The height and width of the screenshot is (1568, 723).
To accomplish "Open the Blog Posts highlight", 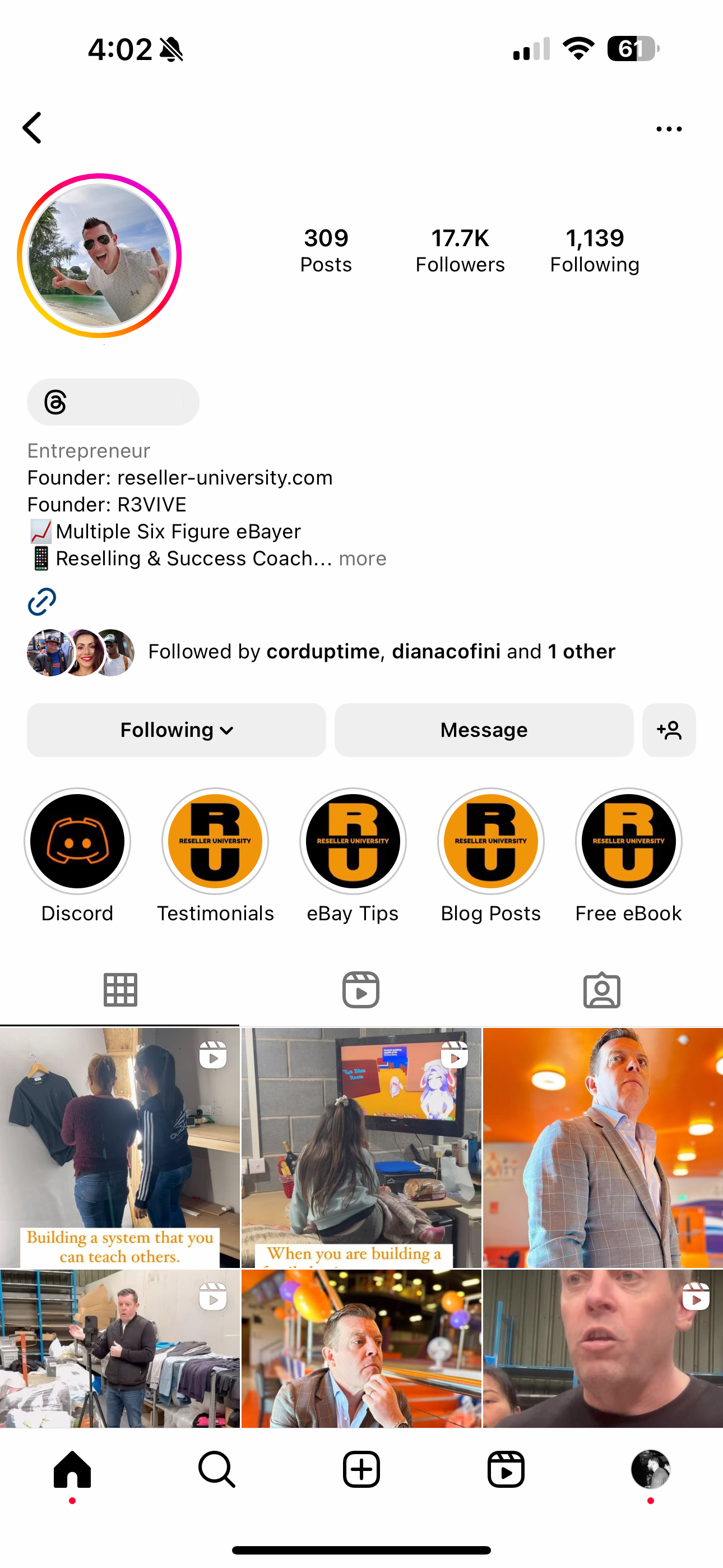I will coord(490,841).
